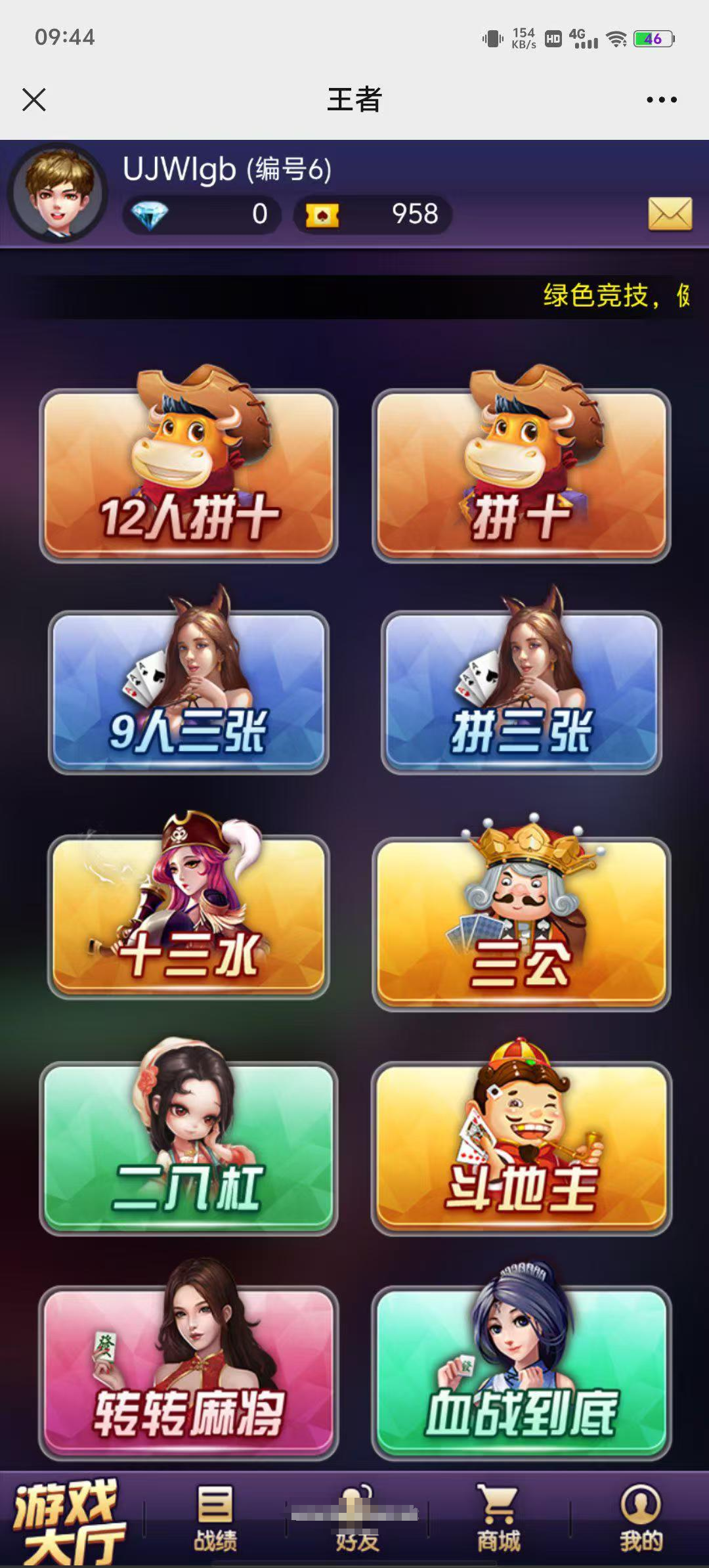Start the 转转麻将 game

pos(188,1372)
